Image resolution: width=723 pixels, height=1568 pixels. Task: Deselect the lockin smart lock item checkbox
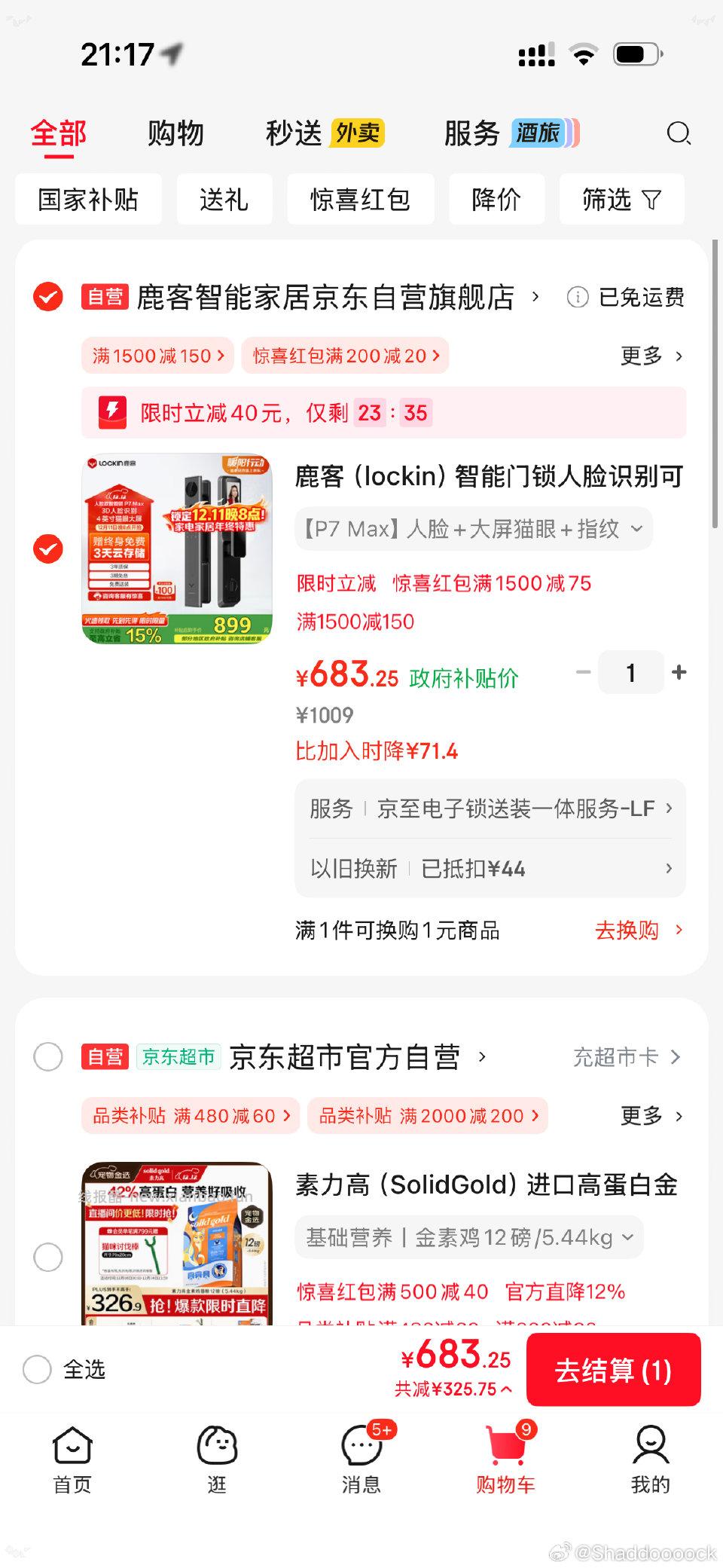(x=47, y=550)
